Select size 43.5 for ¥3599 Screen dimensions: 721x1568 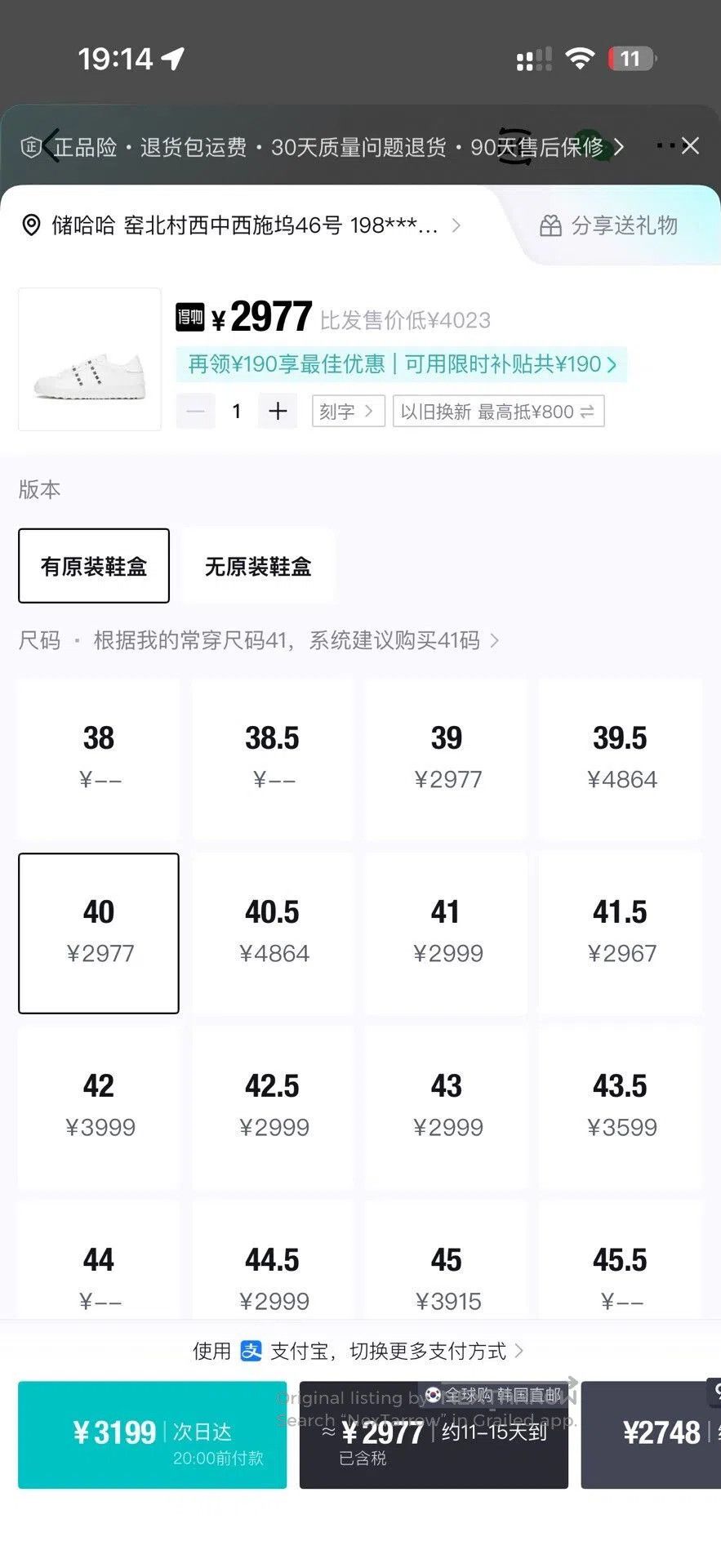[x=621, y=1107]
